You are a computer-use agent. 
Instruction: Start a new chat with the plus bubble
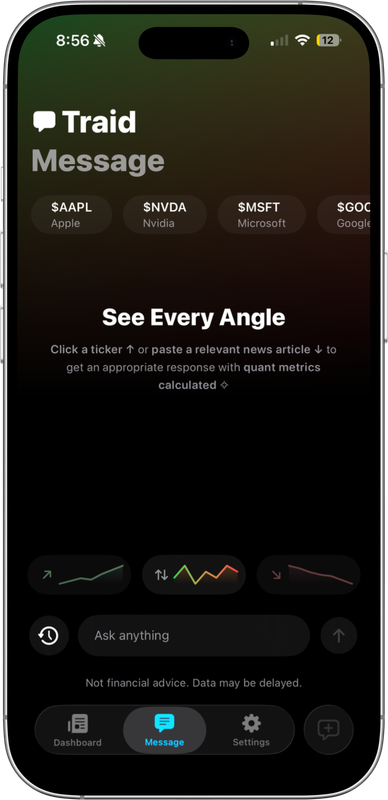(328, 730)
